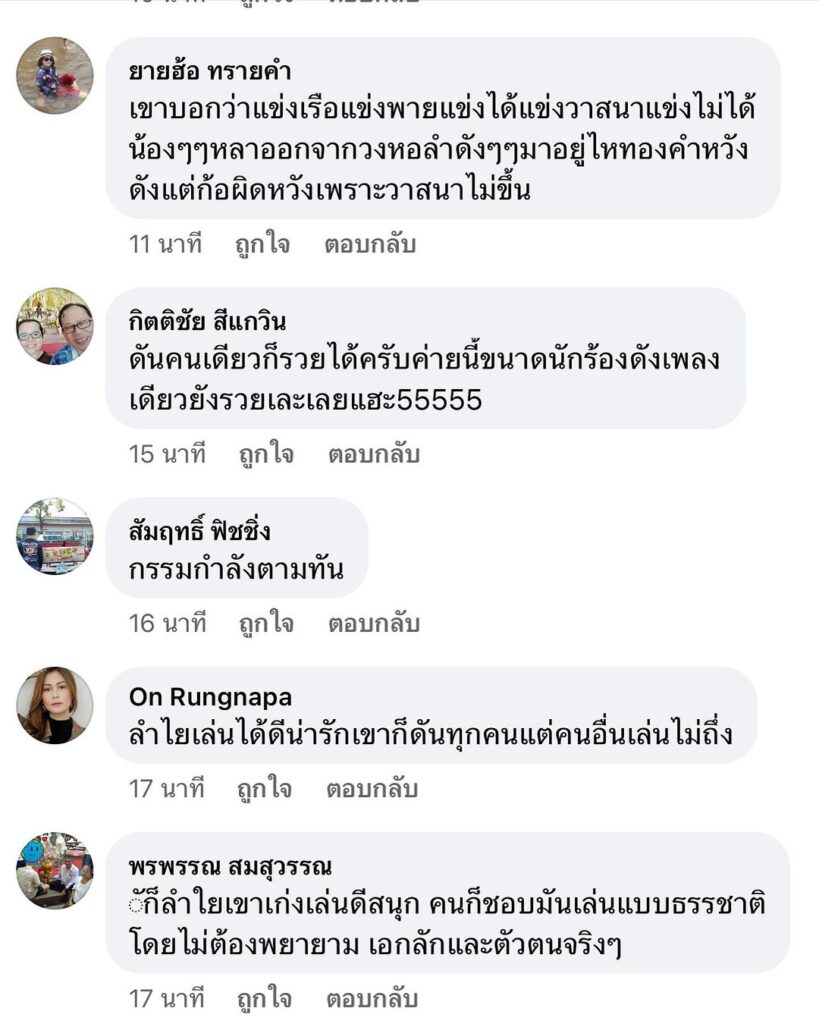819x1024 pixels.
Task: Like On Rungnapa's comment
Action: pos(264,789)
